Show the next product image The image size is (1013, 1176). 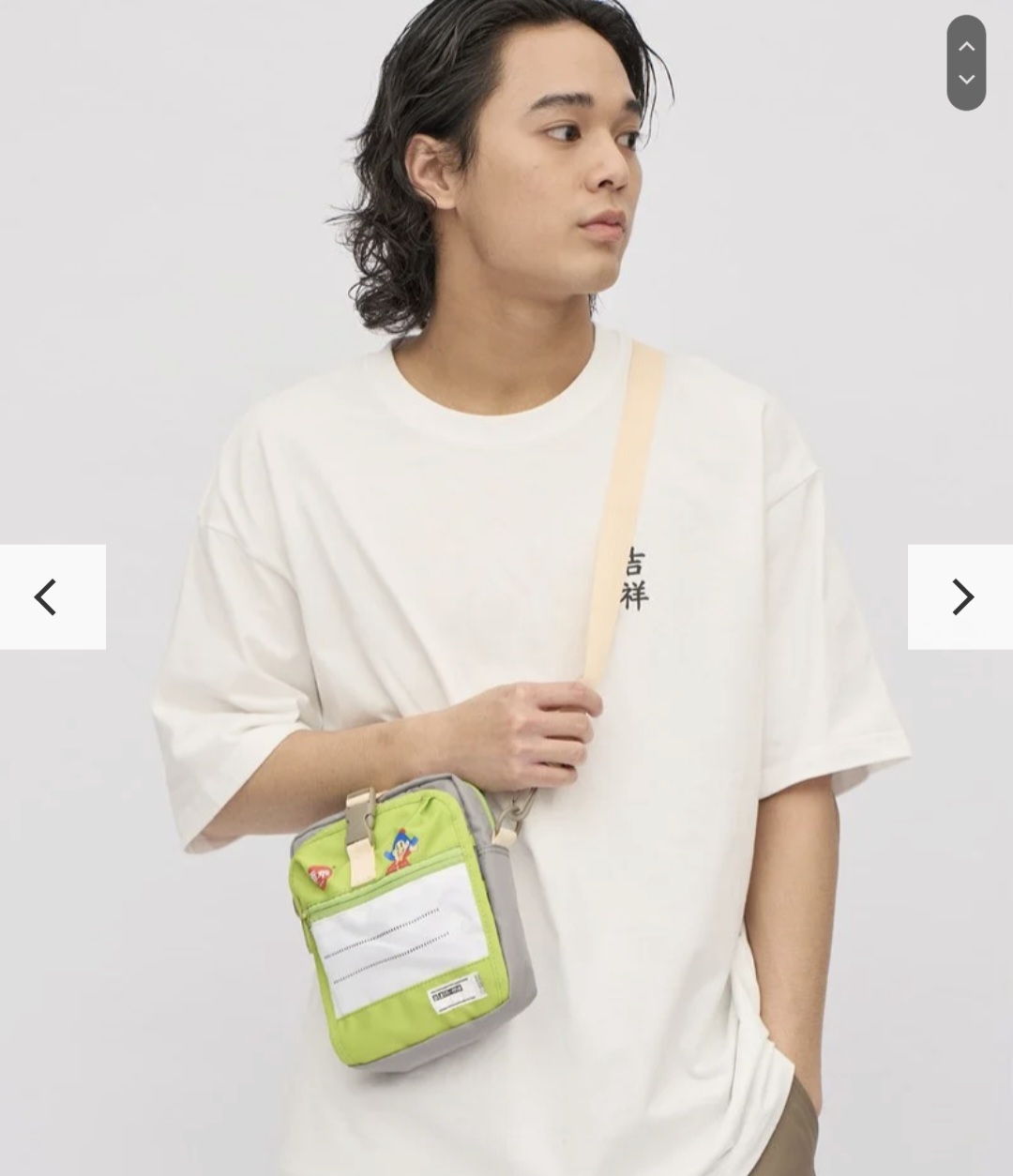(960, 597)
